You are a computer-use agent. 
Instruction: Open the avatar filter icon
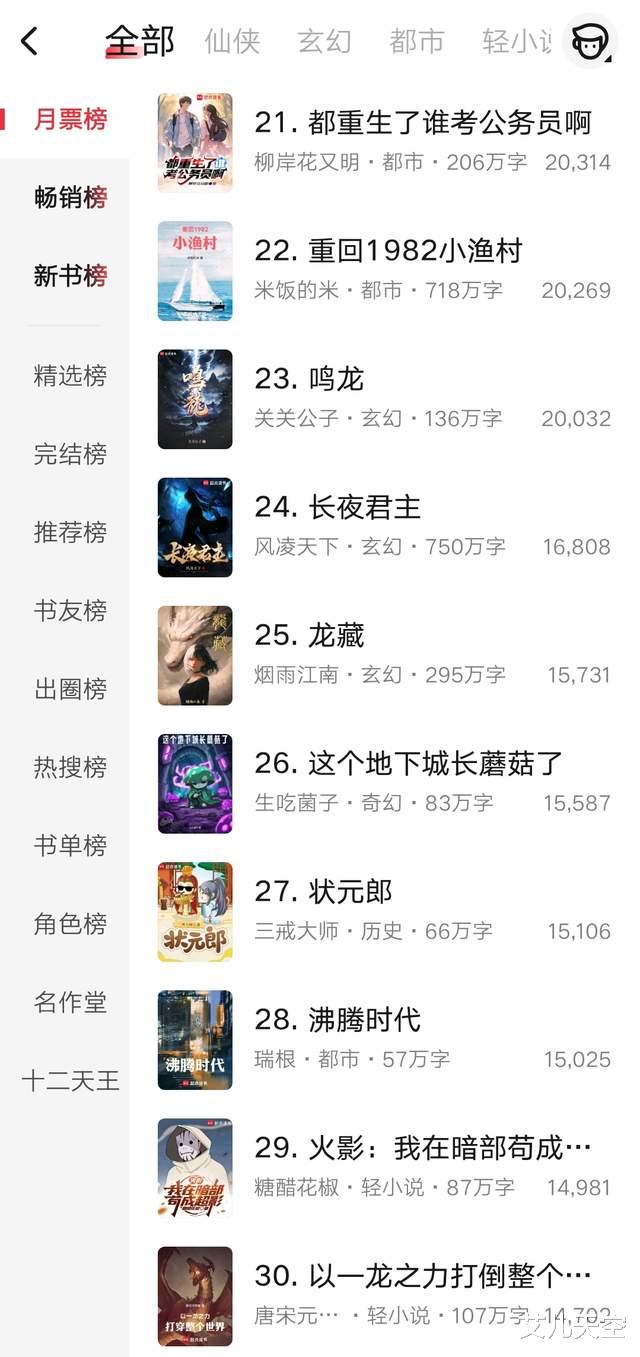coord(589,41)
